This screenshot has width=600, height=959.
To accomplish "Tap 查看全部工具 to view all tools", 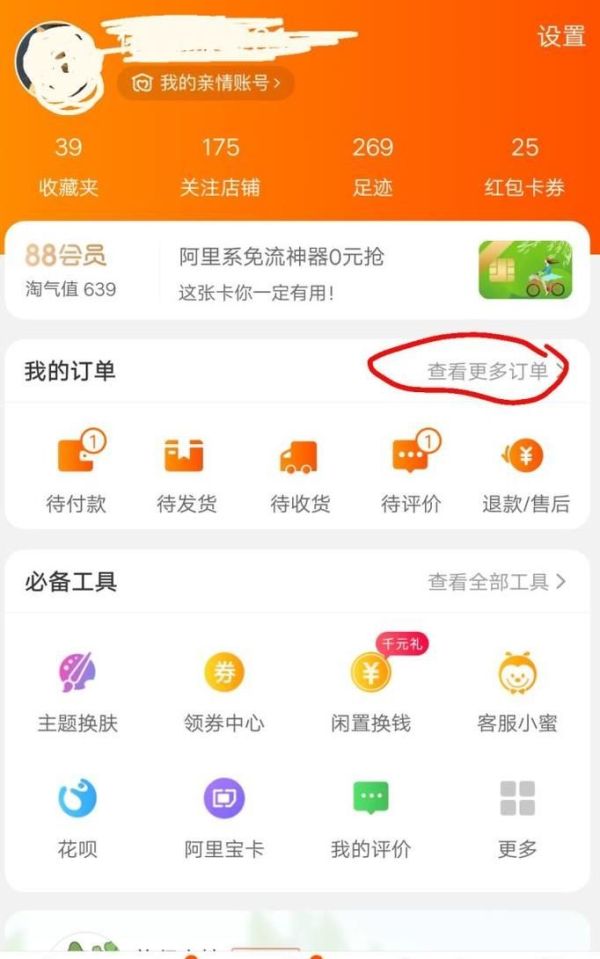I will pos(496,581).
